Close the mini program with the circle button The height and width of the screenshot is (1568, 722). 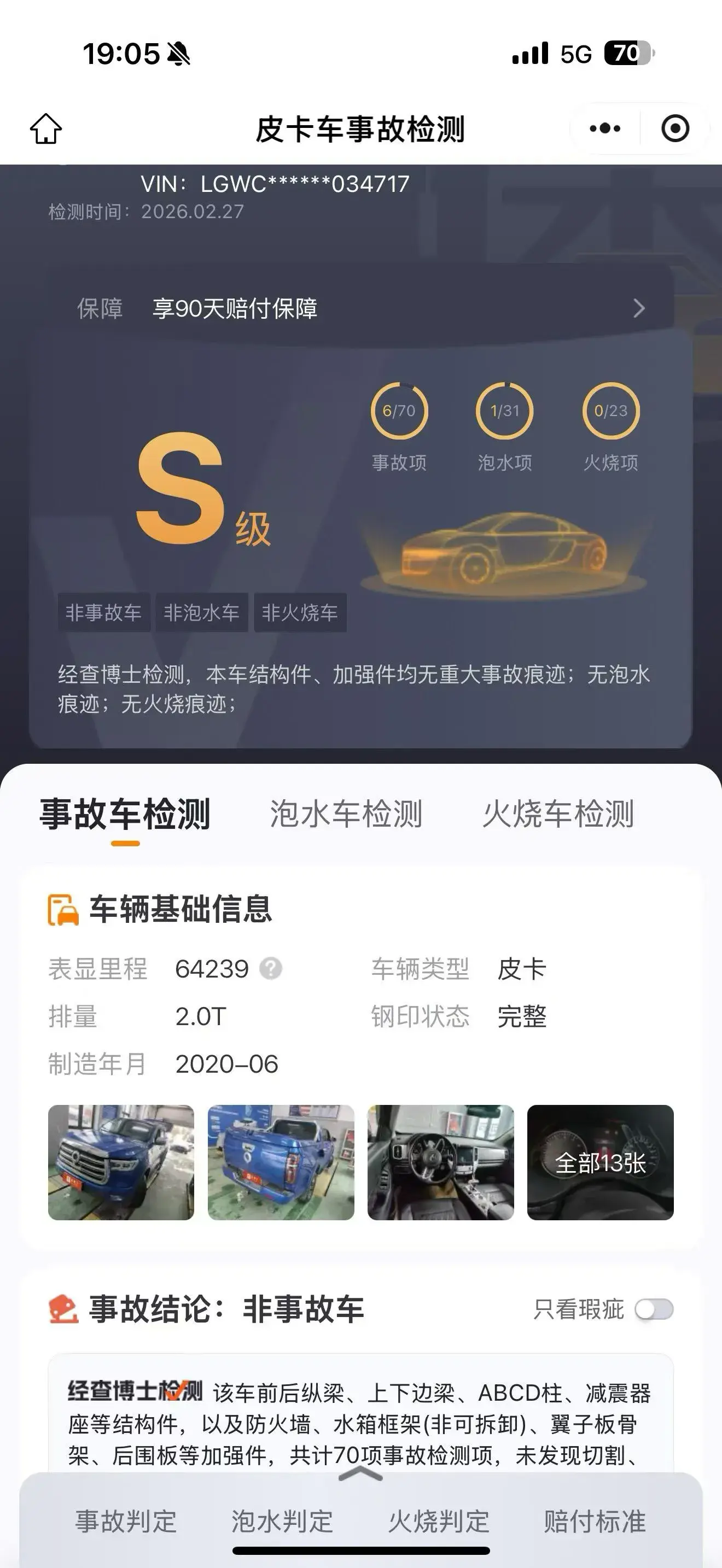click(675, 129)
